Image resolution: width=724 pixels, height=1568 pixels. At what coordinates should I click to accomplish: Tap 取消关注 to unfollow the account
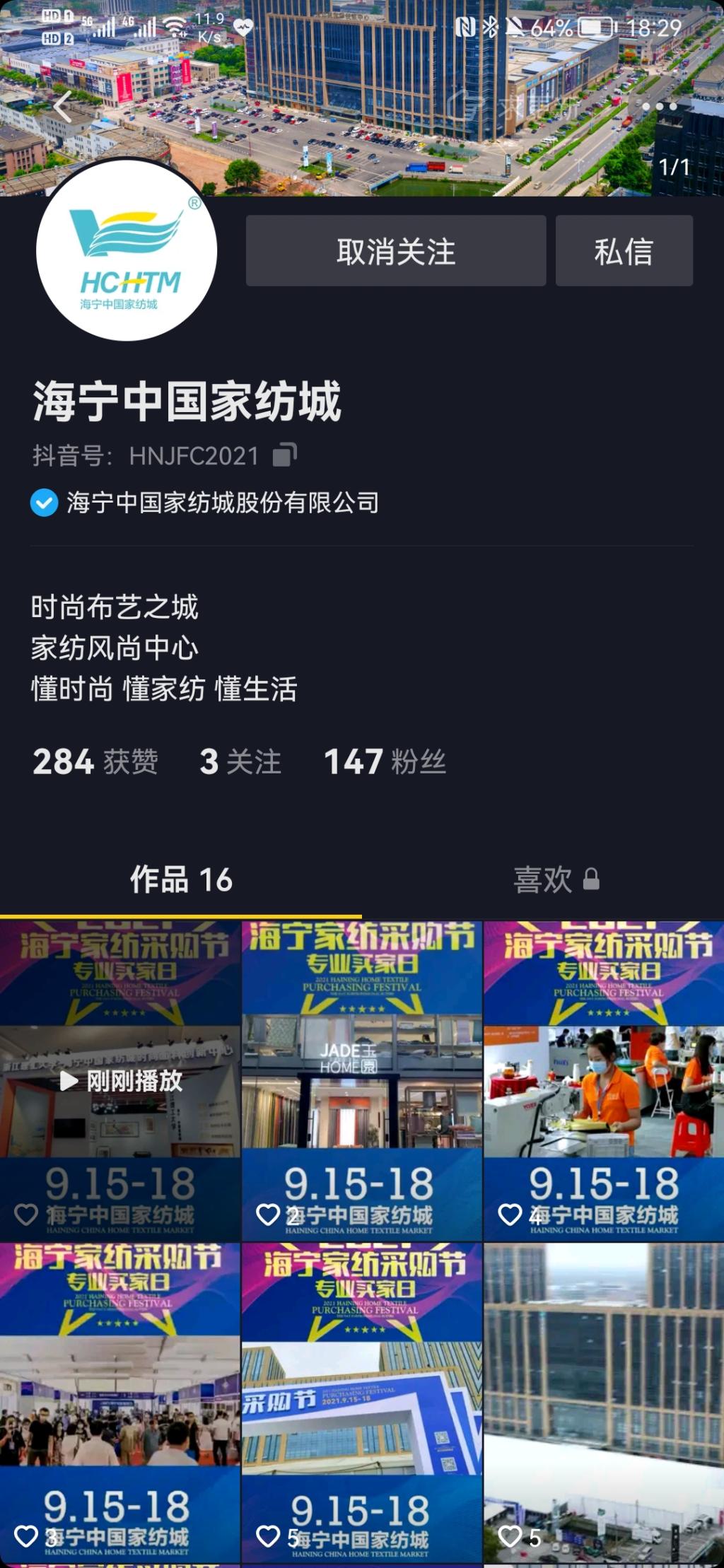click(x=395, y=251)
